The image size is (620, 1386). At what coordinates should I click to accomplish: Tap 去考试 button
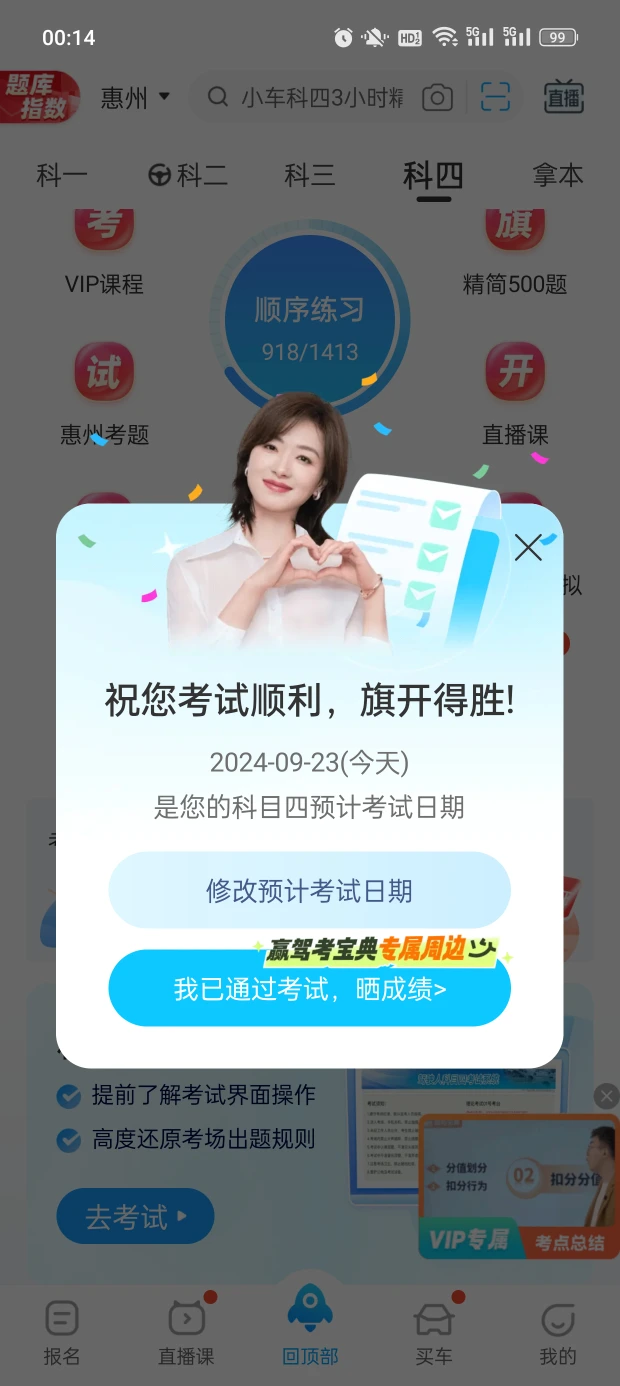(135, 1217)
